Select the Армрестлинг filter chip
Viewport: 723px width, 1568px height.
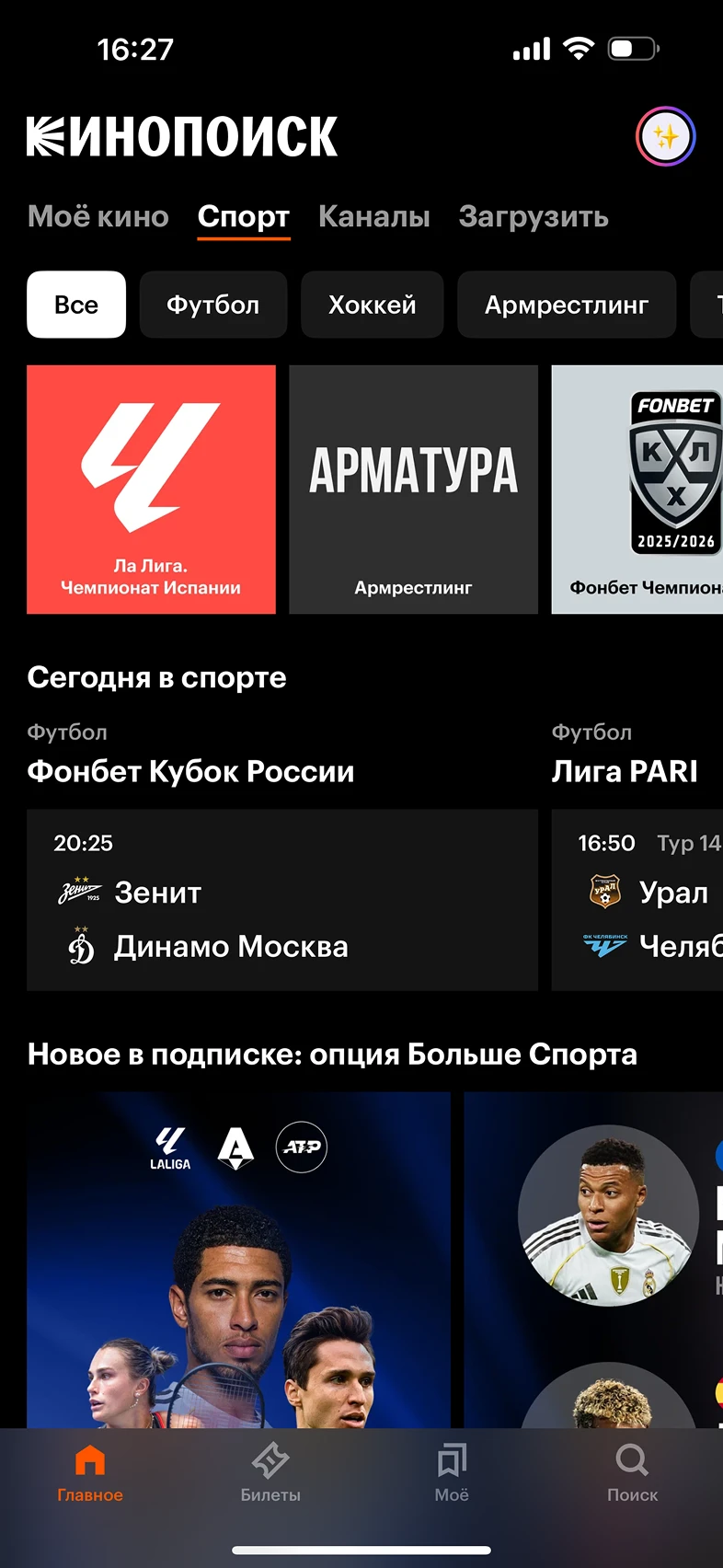click(566, 305)
